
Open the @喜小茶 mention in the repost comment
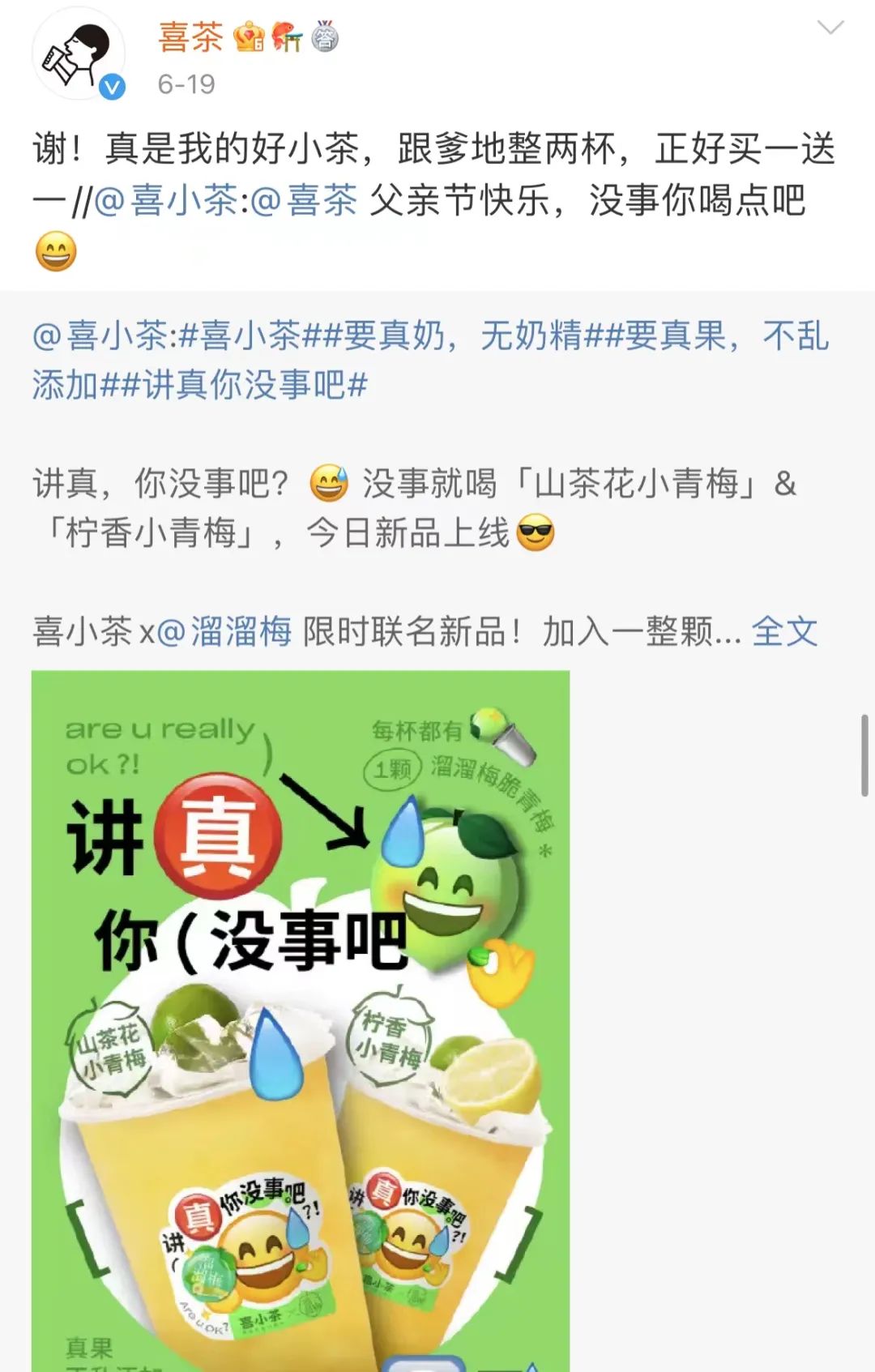(166, 200)
